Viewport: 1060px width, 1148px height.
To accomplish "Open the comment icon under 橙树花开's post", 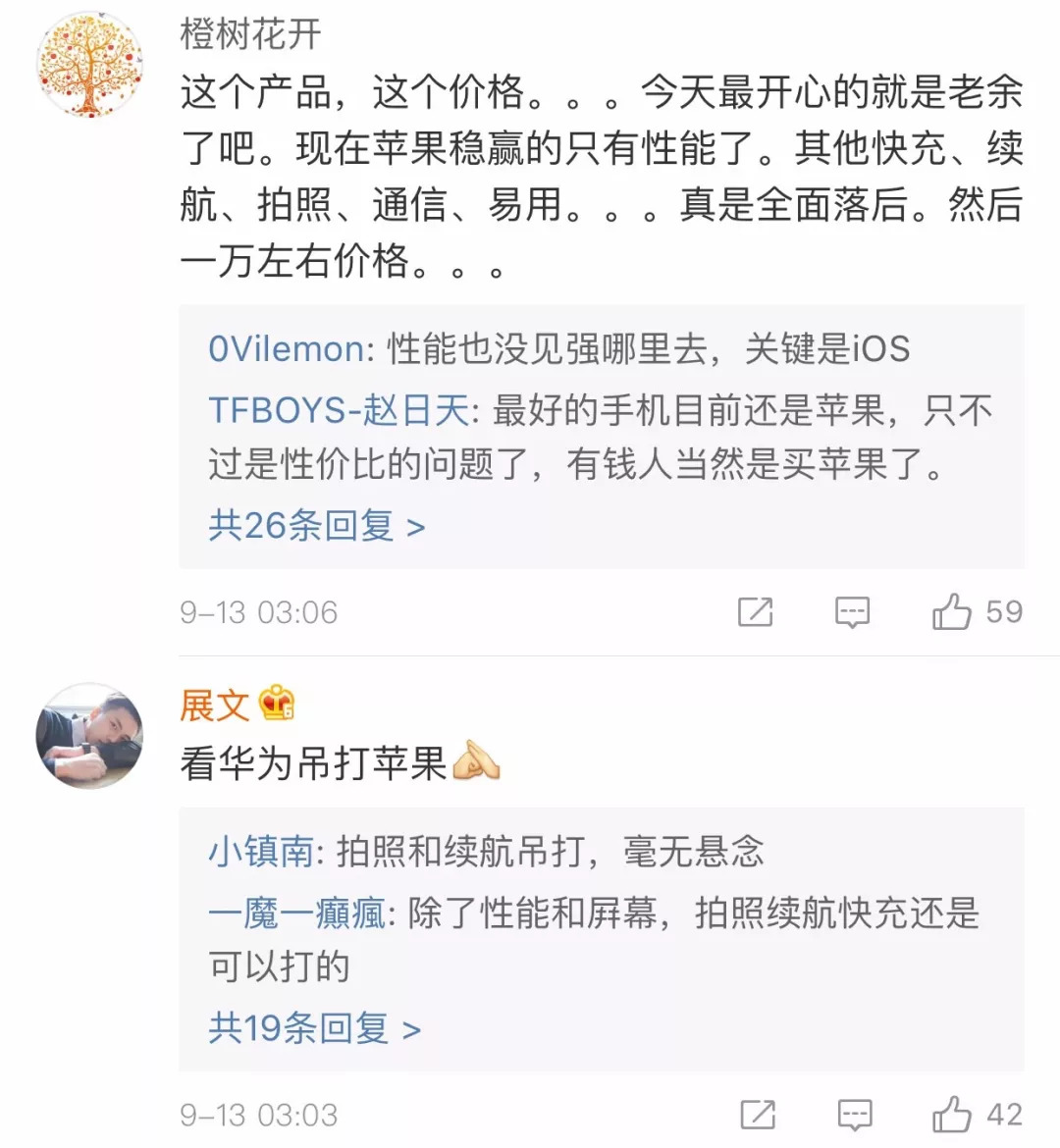I will pyautogui.click(x=852, y=611).
